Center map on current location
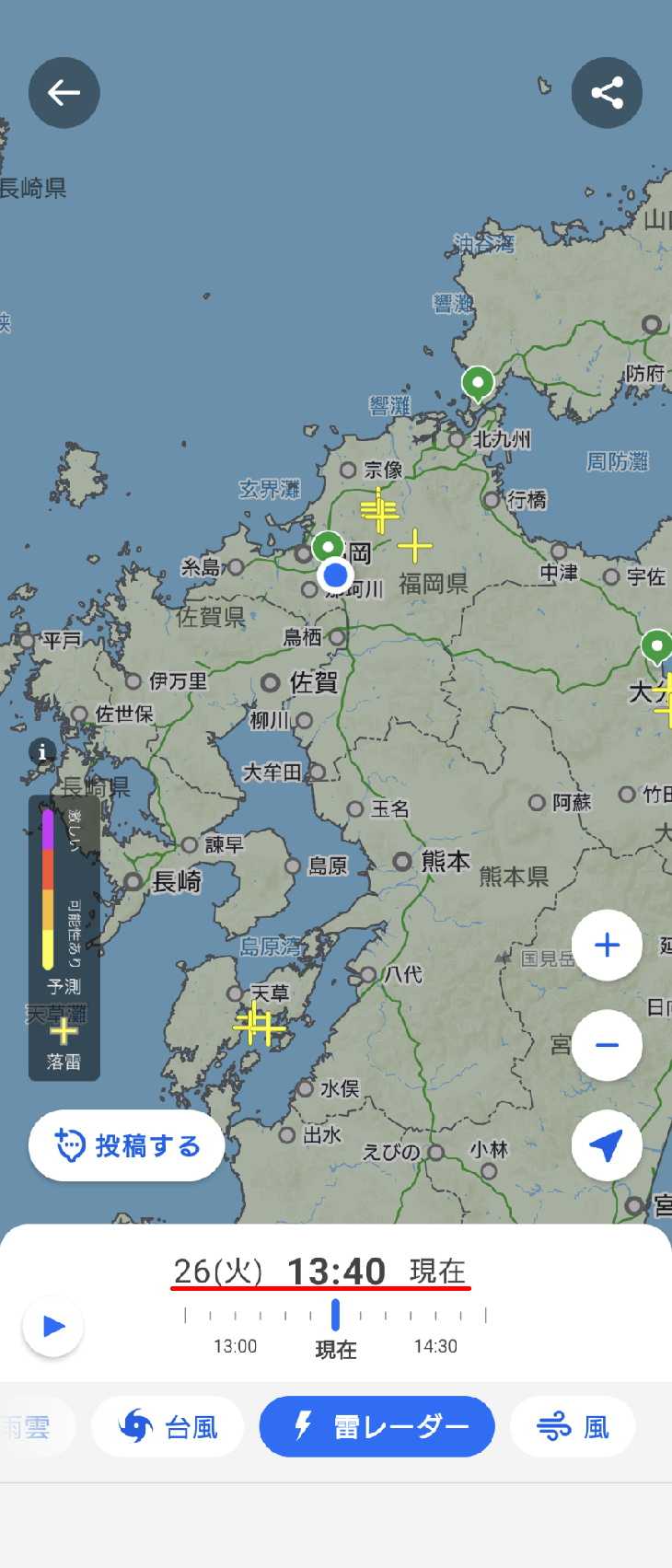 pyautogui.click(x=607, y=1145)
